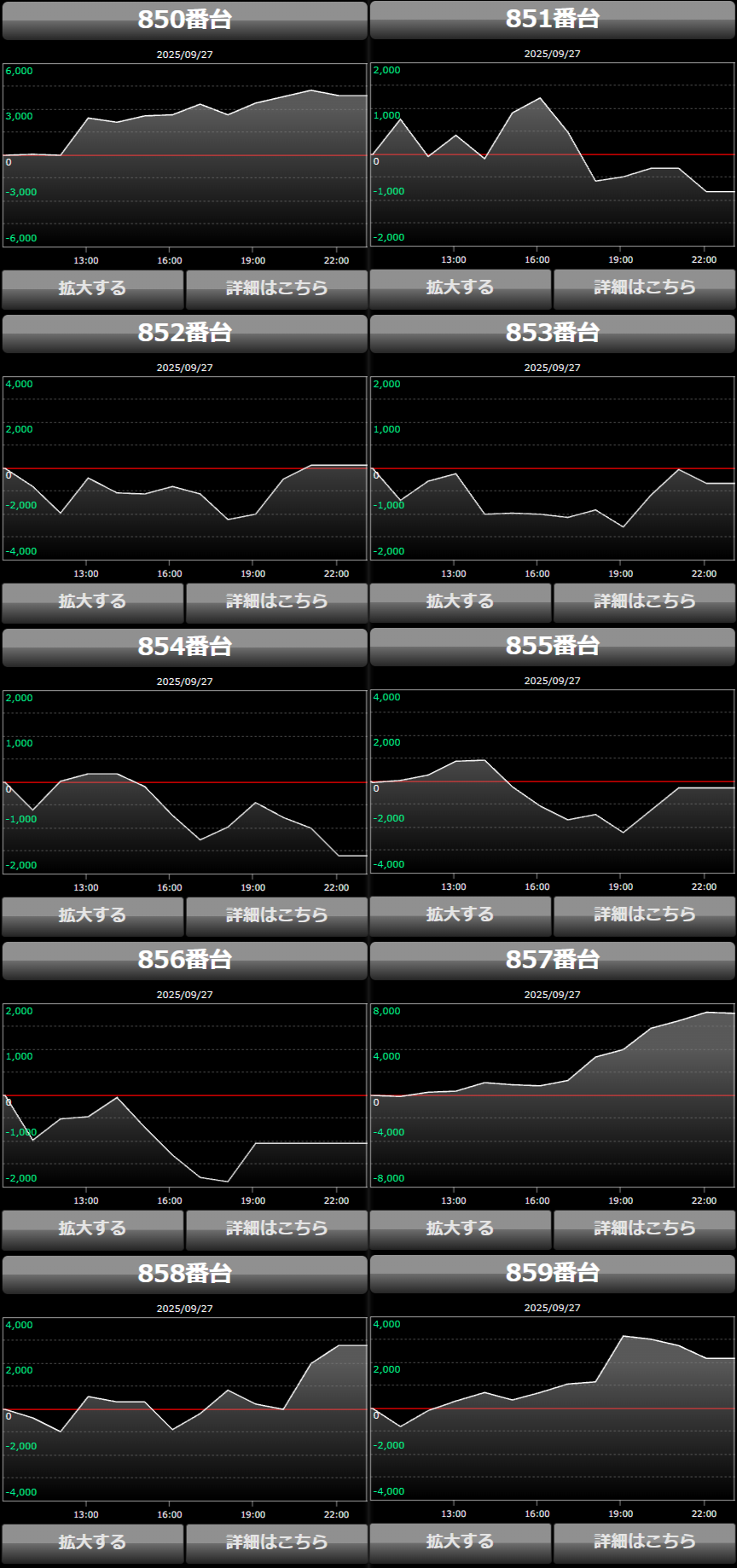View 詳細はこちら for 855番台

[x=644, y=915]
